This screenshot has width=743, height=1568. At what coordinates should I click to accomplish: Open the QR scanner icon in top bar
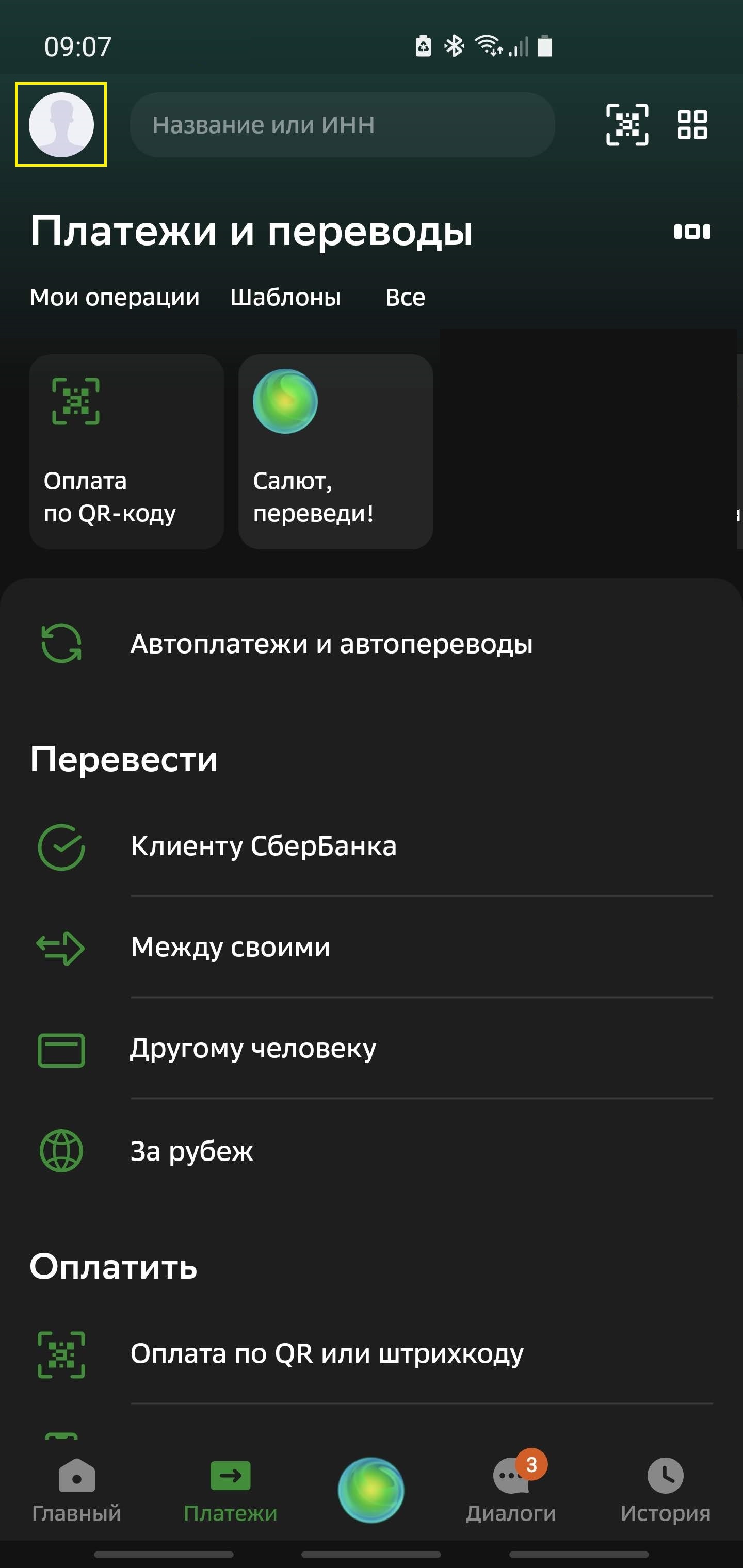627,125
